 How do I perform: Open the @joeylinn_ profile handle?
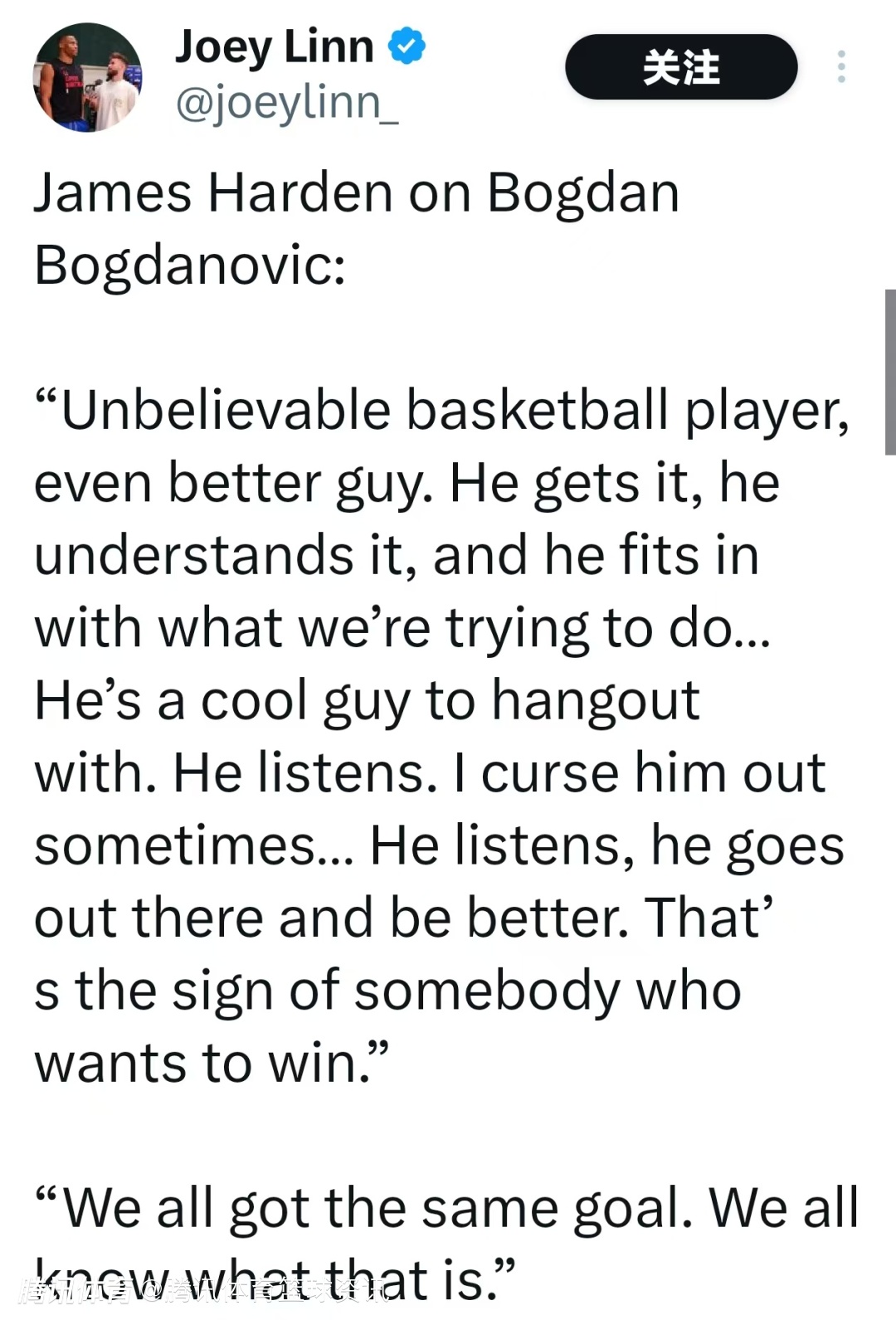point(287,103)
